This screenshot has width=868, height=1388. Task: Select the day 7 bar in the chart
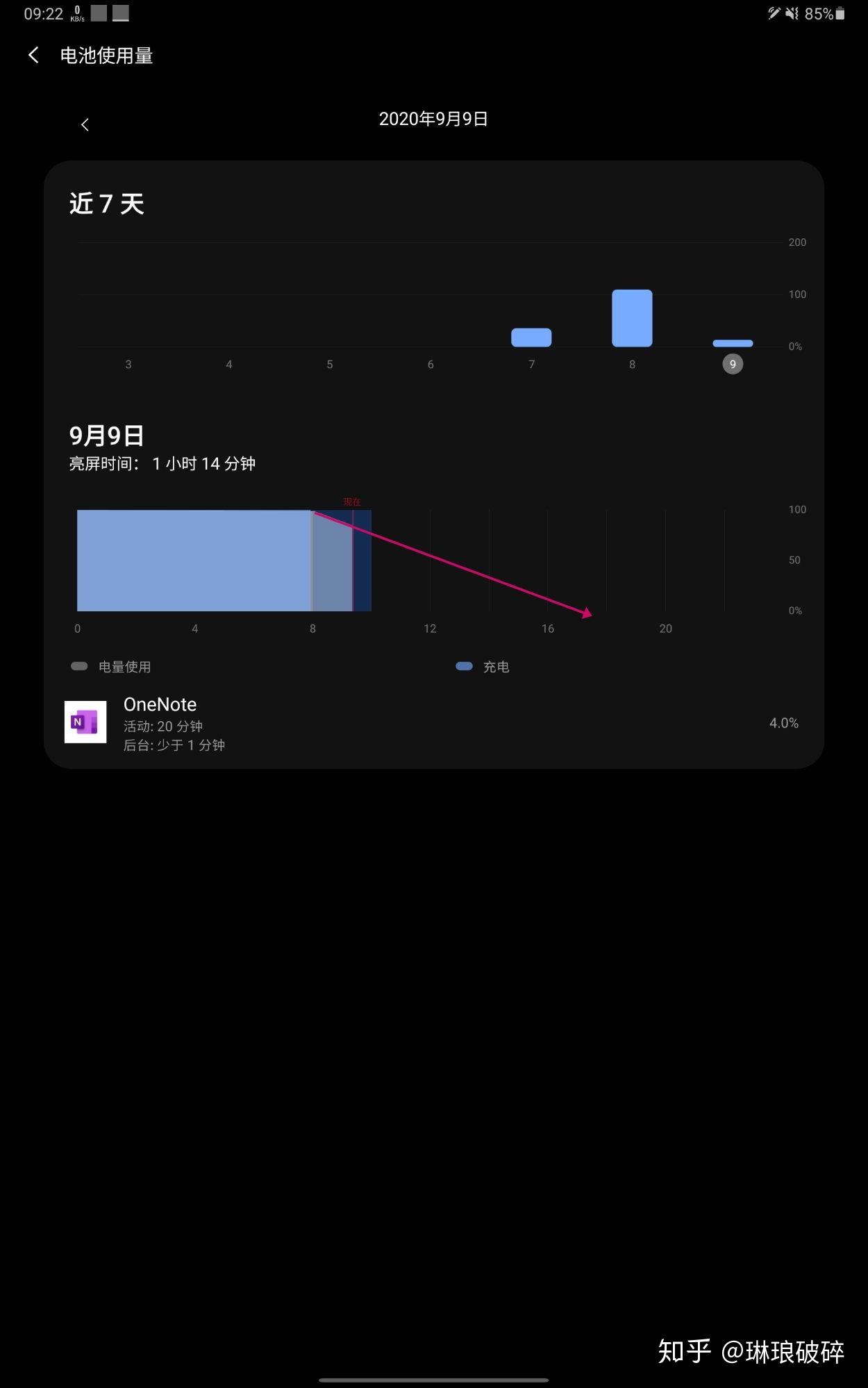point(531,338)
